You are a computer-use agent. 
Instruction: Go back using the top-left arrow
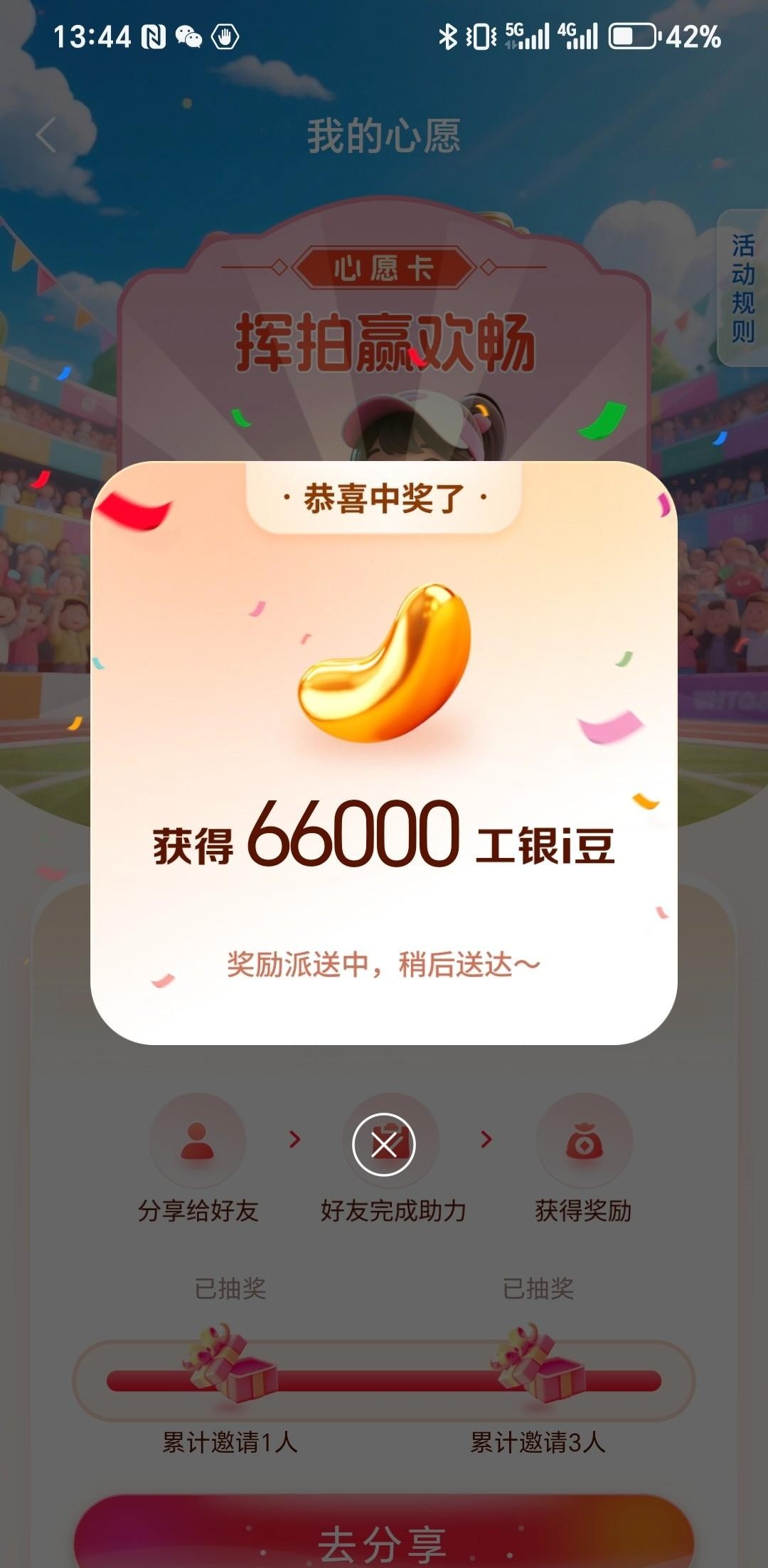coord(46,135)
